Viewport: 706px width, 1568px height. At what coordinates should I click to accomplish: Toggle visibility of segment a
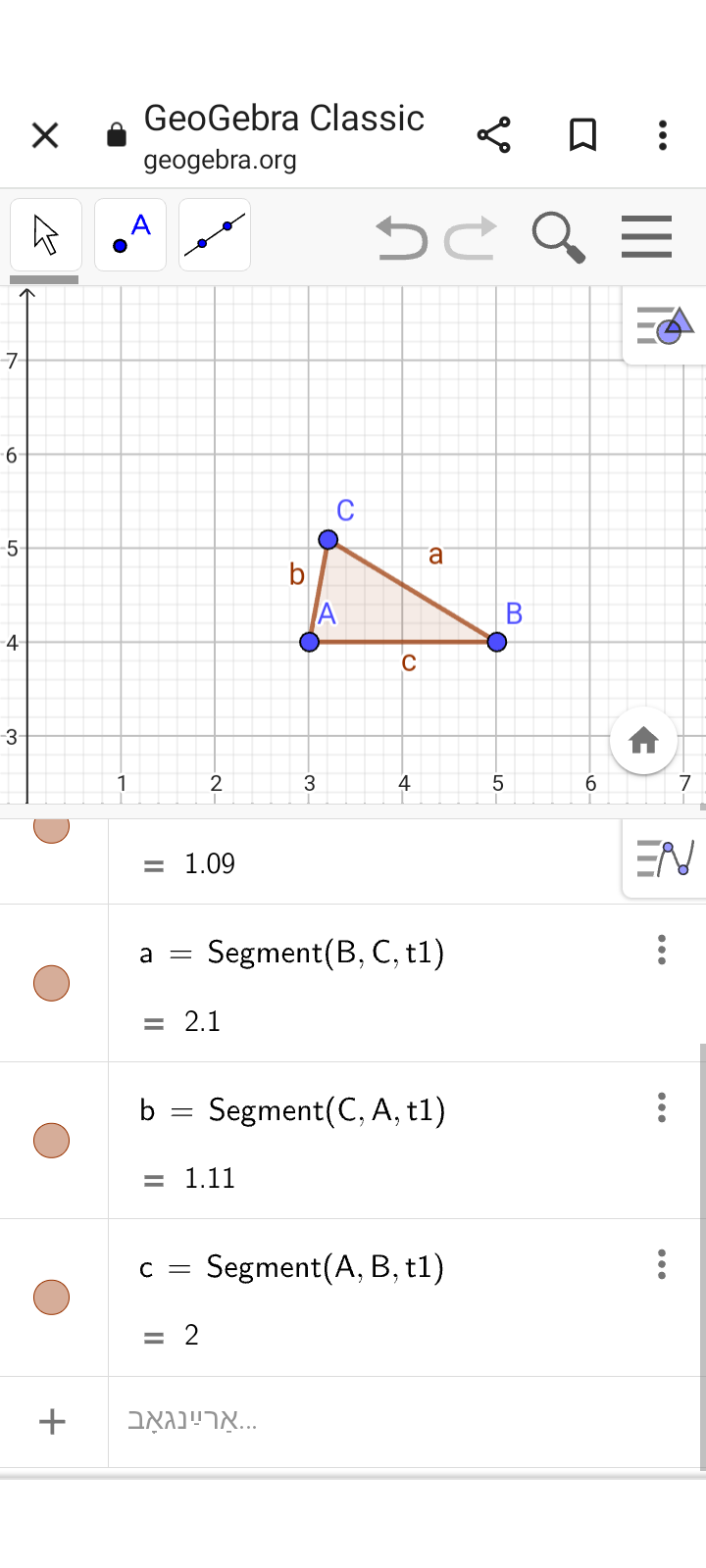click(51, 983)
